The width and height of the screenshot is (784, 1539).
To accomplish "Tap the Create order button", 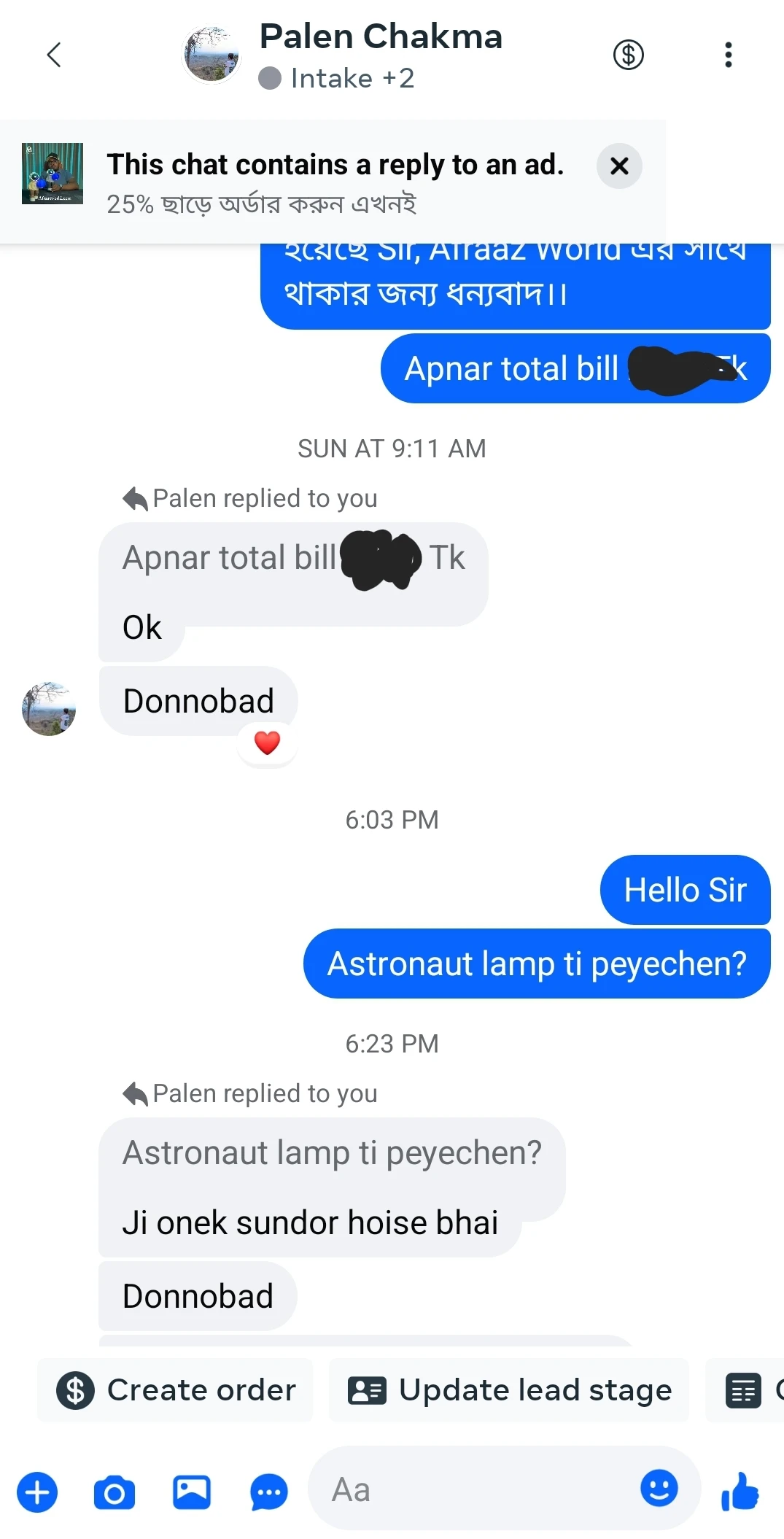I will [x=176, y=1390].
